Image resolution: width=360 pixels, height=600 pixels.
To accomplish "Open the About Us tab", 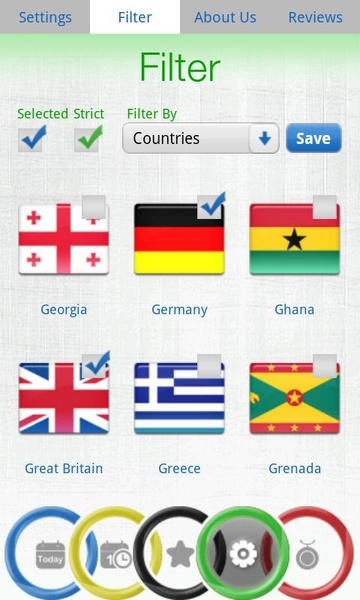I will tap(225, 17).
